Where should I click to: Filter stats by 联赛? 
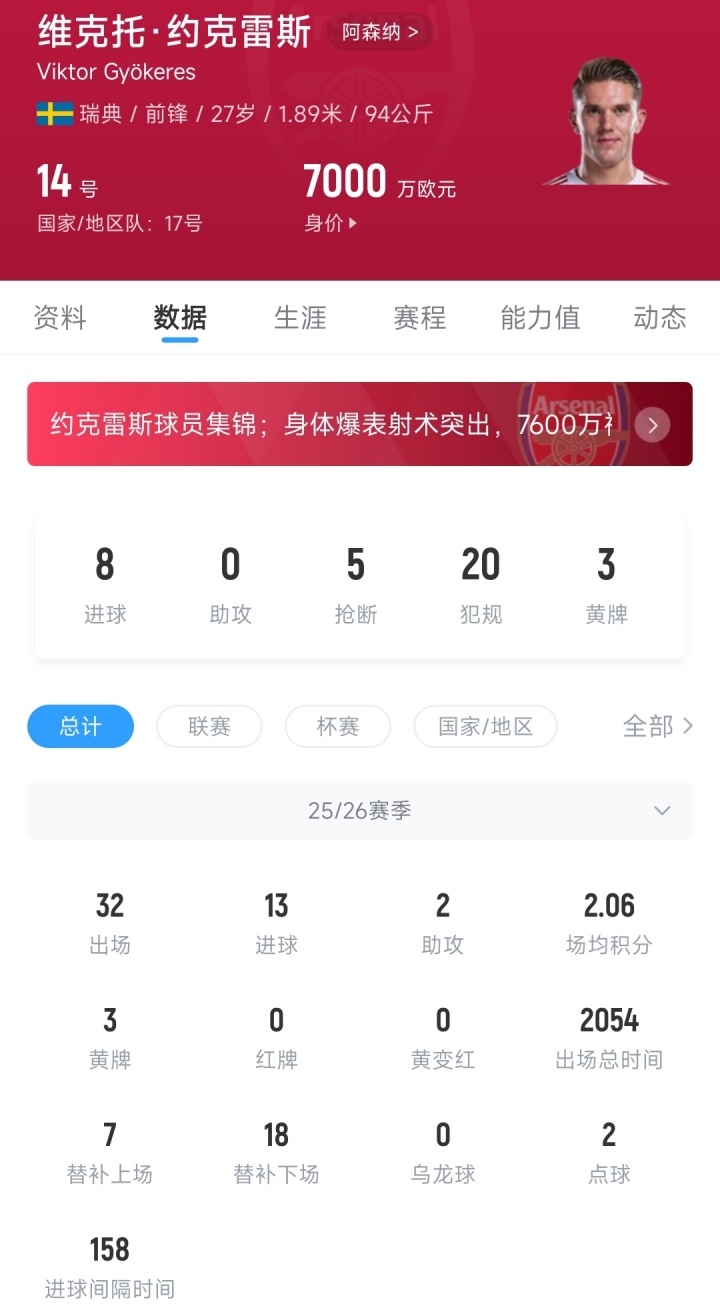[209, 727]
